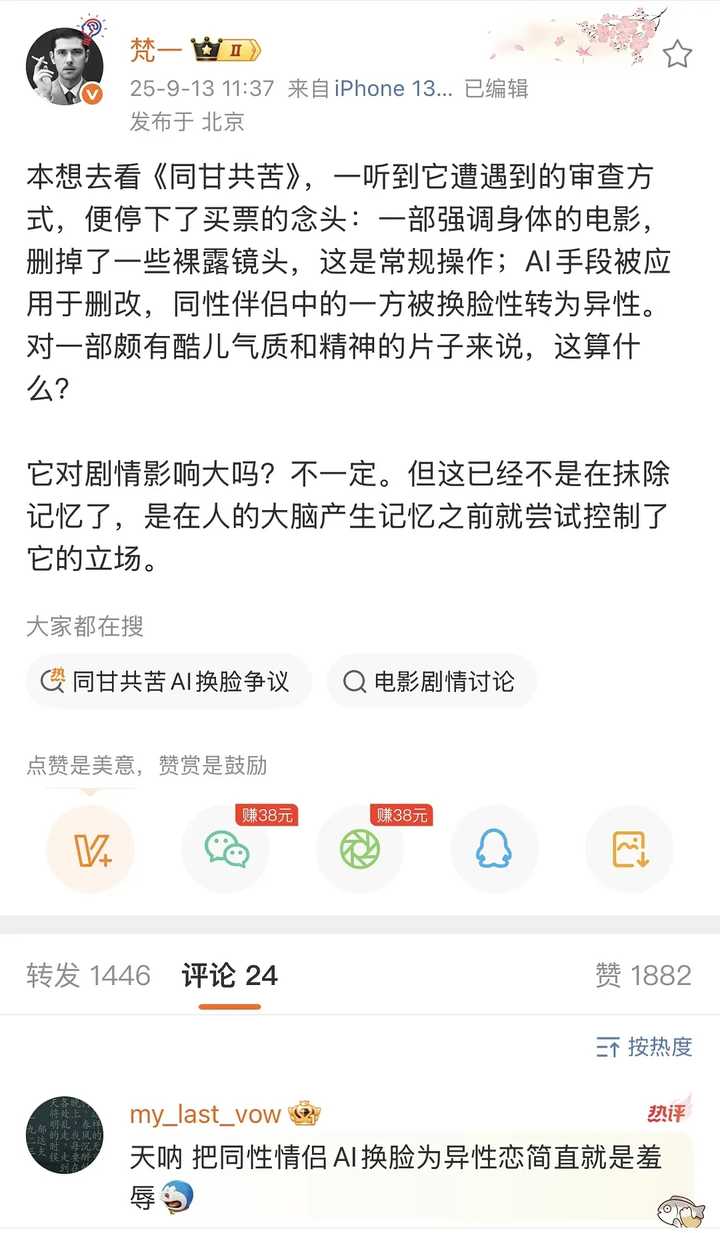Save the post as an image
The height and width of the screenshot is (1233, 720).
pyautogui.click(x=629, y=849)
